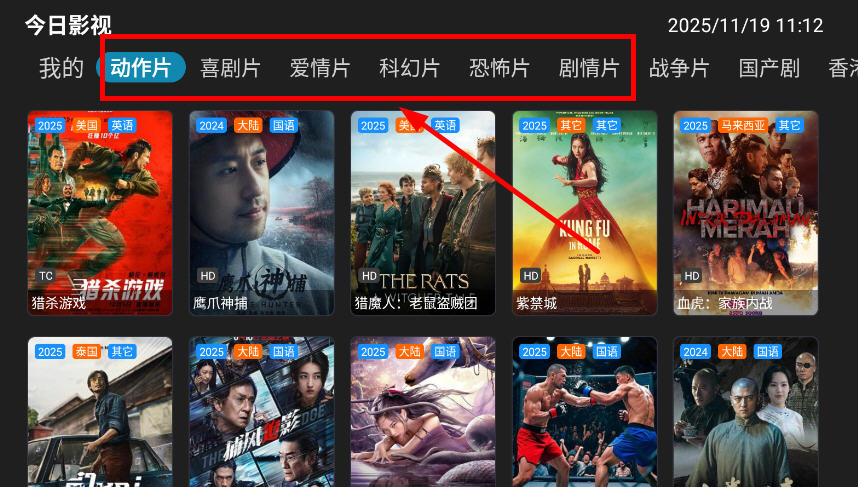Open the movie 鹰爪神捕

pyautogui.click(x=262, y=213)
